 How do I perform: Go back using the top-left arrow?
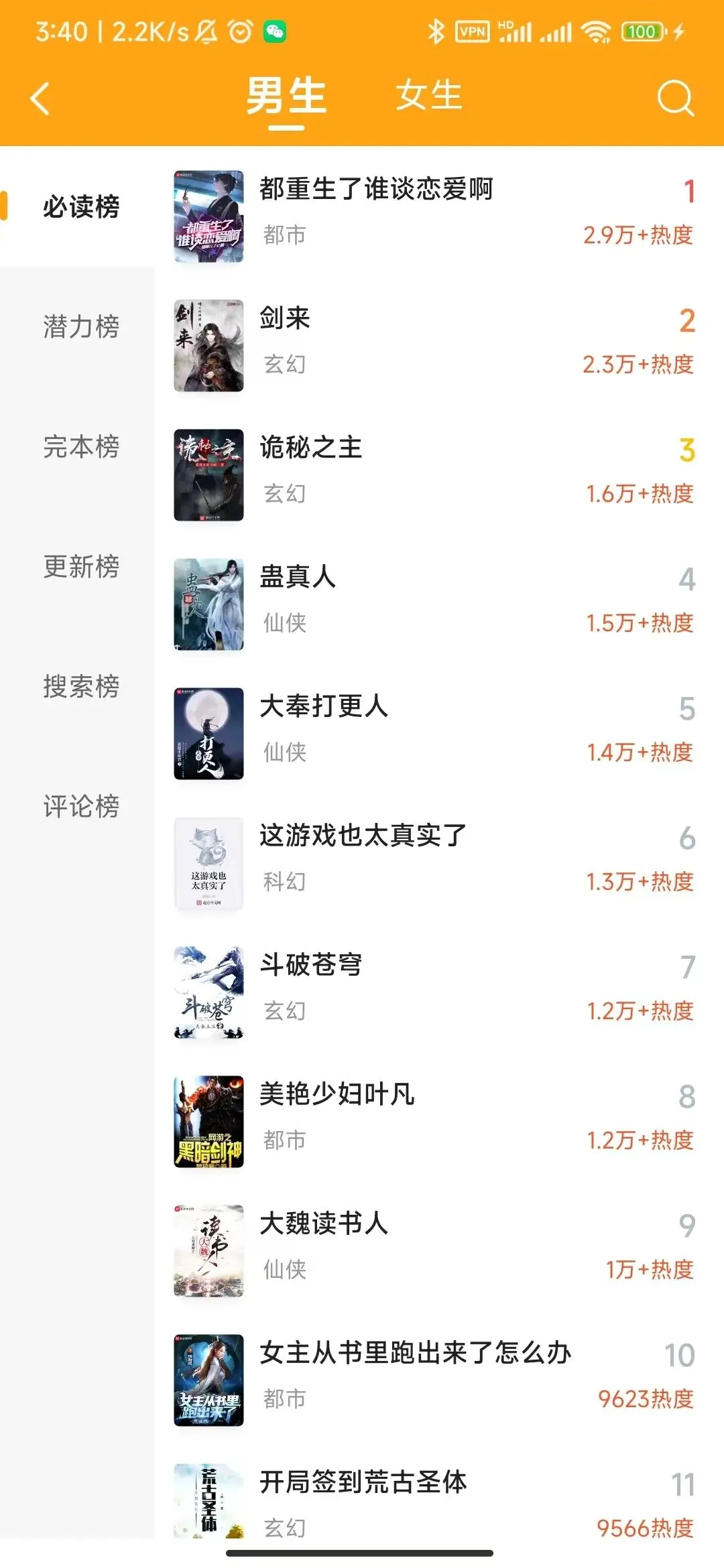click(x=40, y=99)
